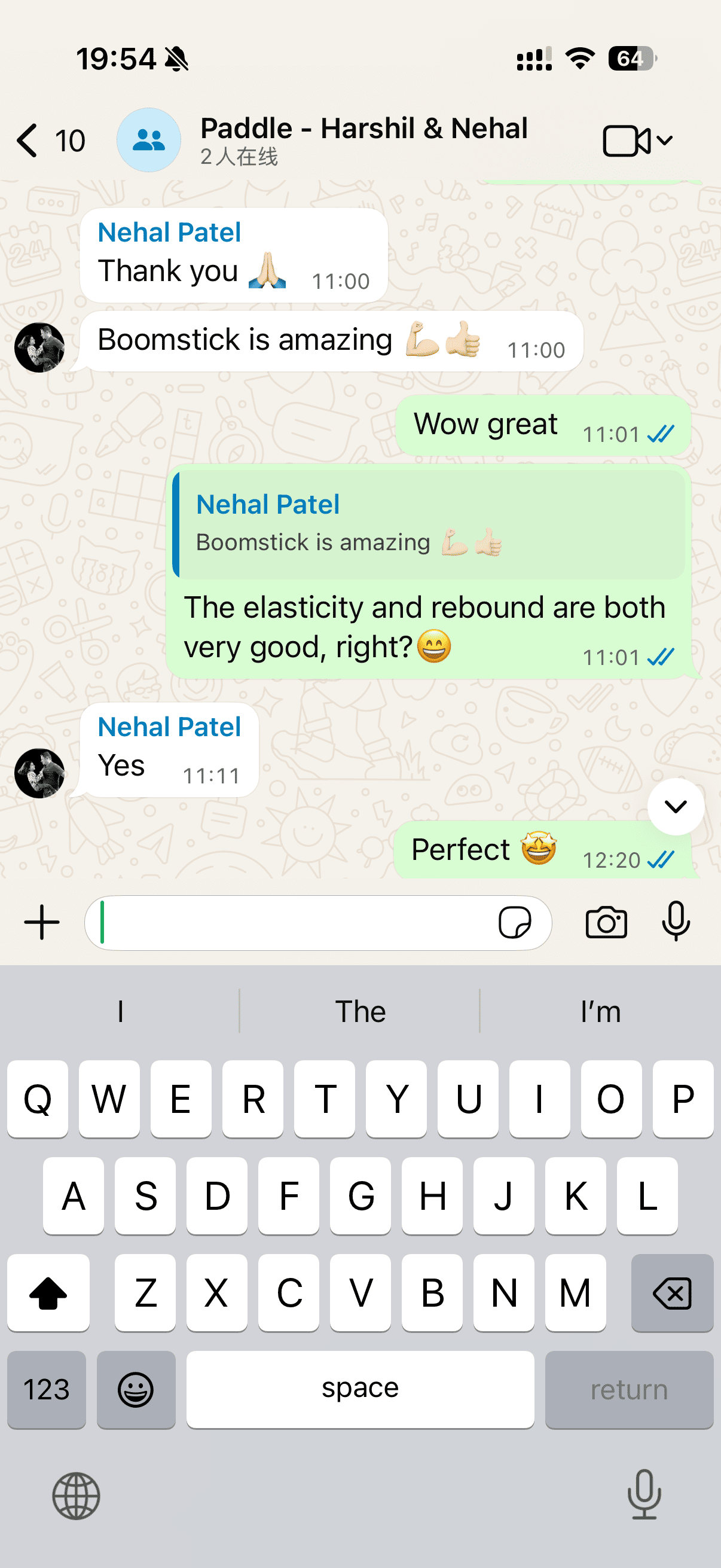The width and height of the screenshot is (721, 1568).
Task: Focus the message text field
Action: tap(292, 922)
